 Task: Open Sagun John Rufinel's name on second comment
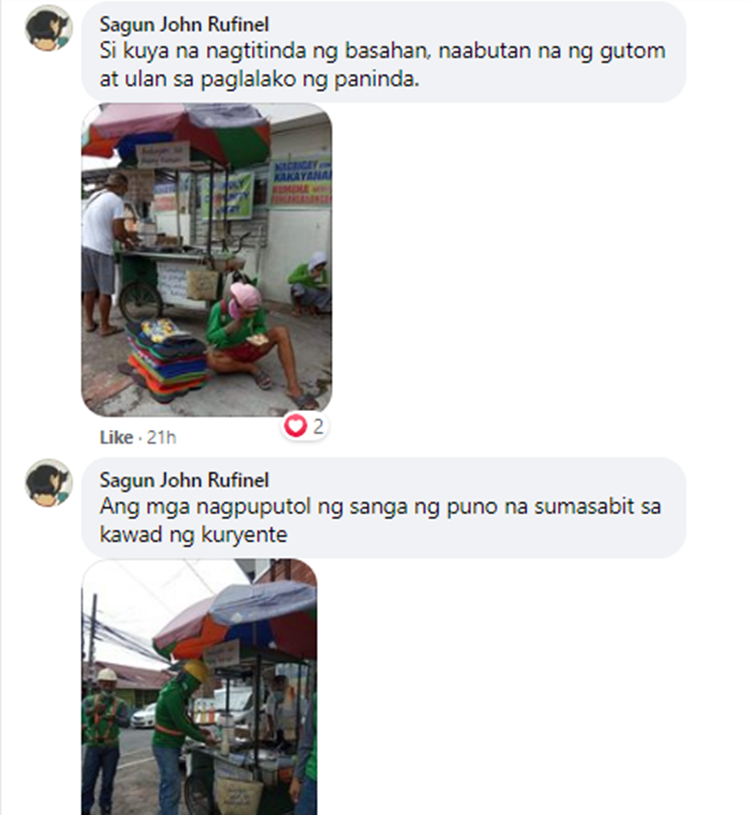184,481
